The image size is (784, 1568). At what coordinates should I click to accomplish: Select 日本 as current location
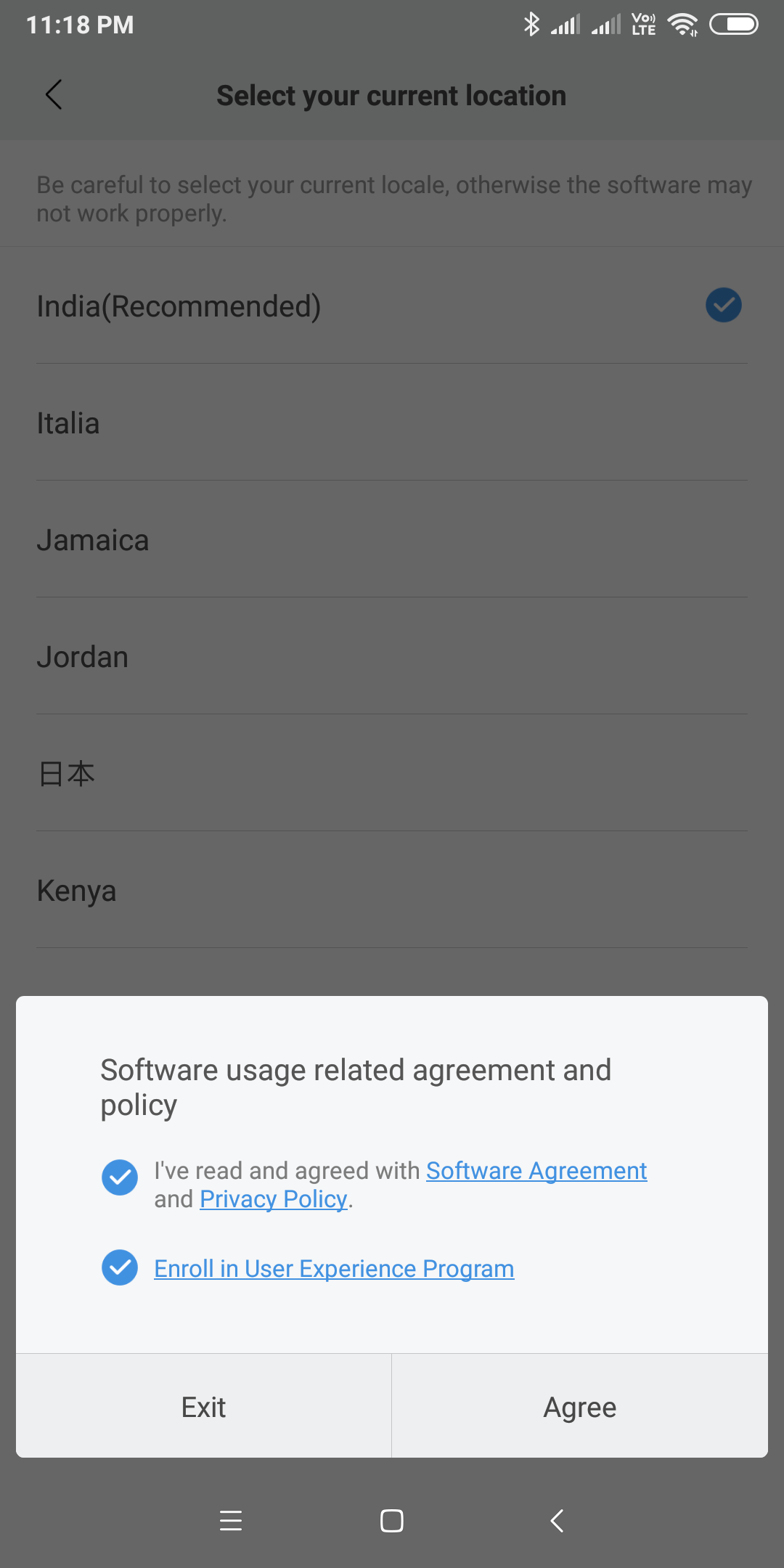pos(392,774)
